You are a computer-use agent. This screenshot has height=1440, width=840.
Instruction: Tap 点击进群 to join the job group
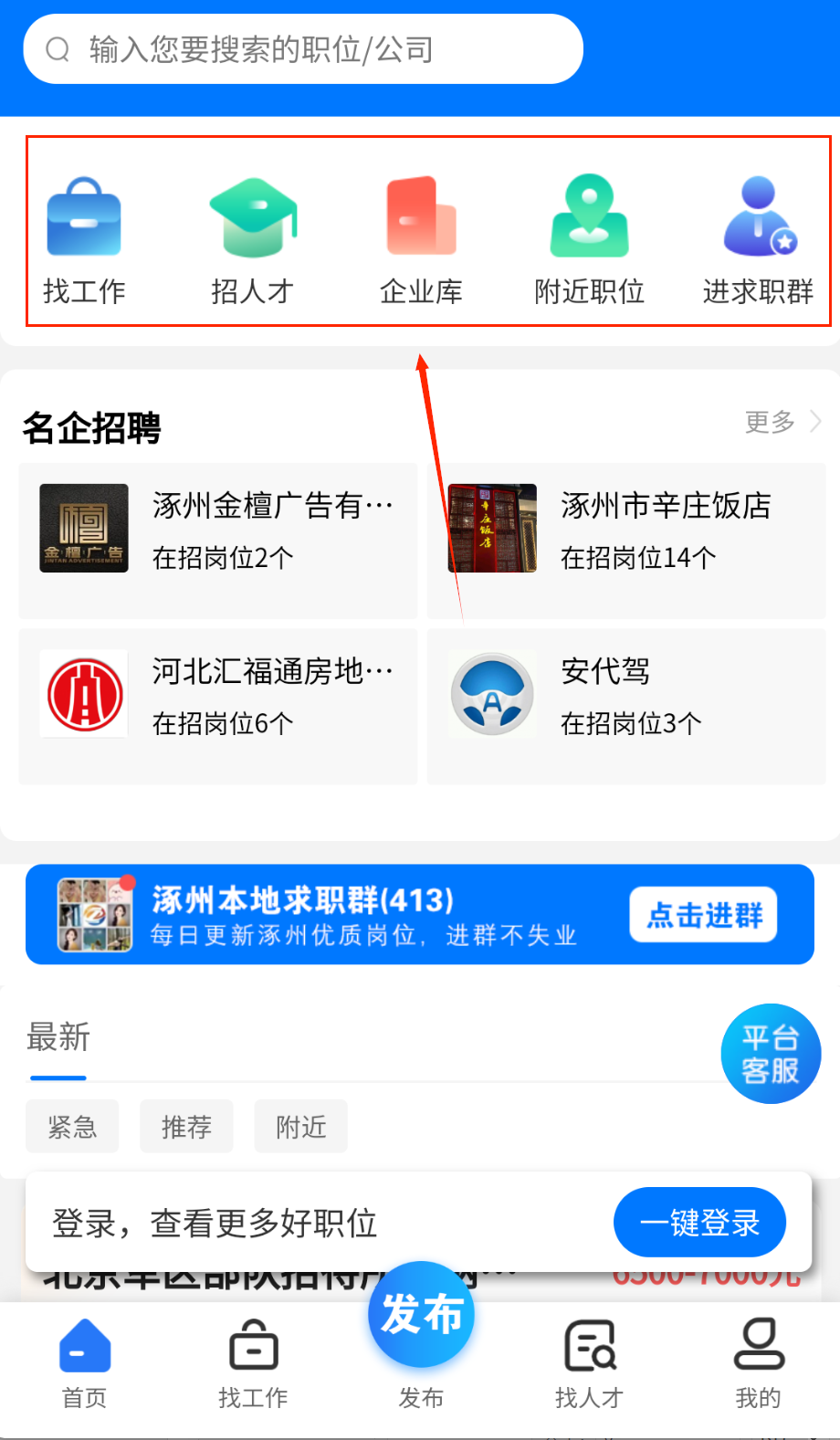coord(703,914)
